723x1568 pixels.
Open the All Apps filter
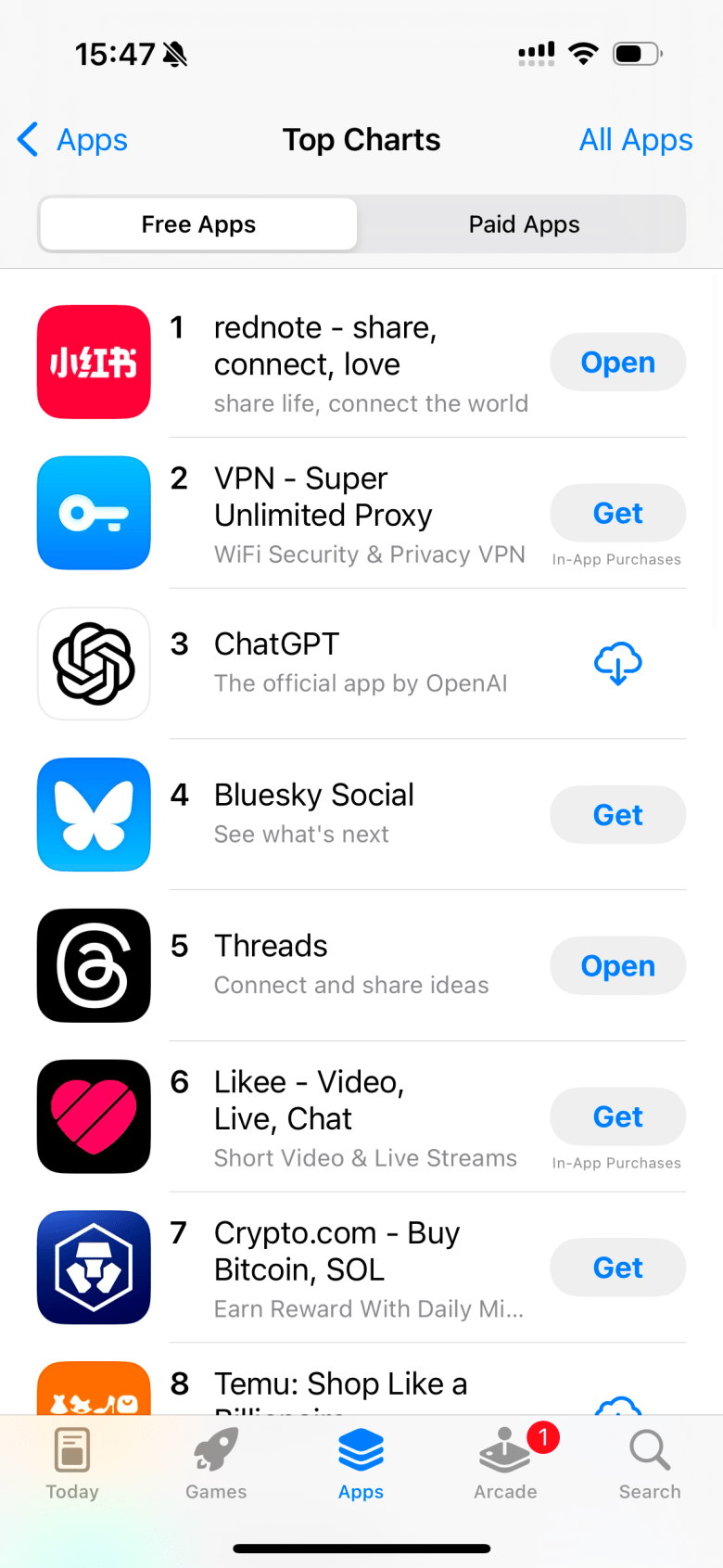click(635, 140)
